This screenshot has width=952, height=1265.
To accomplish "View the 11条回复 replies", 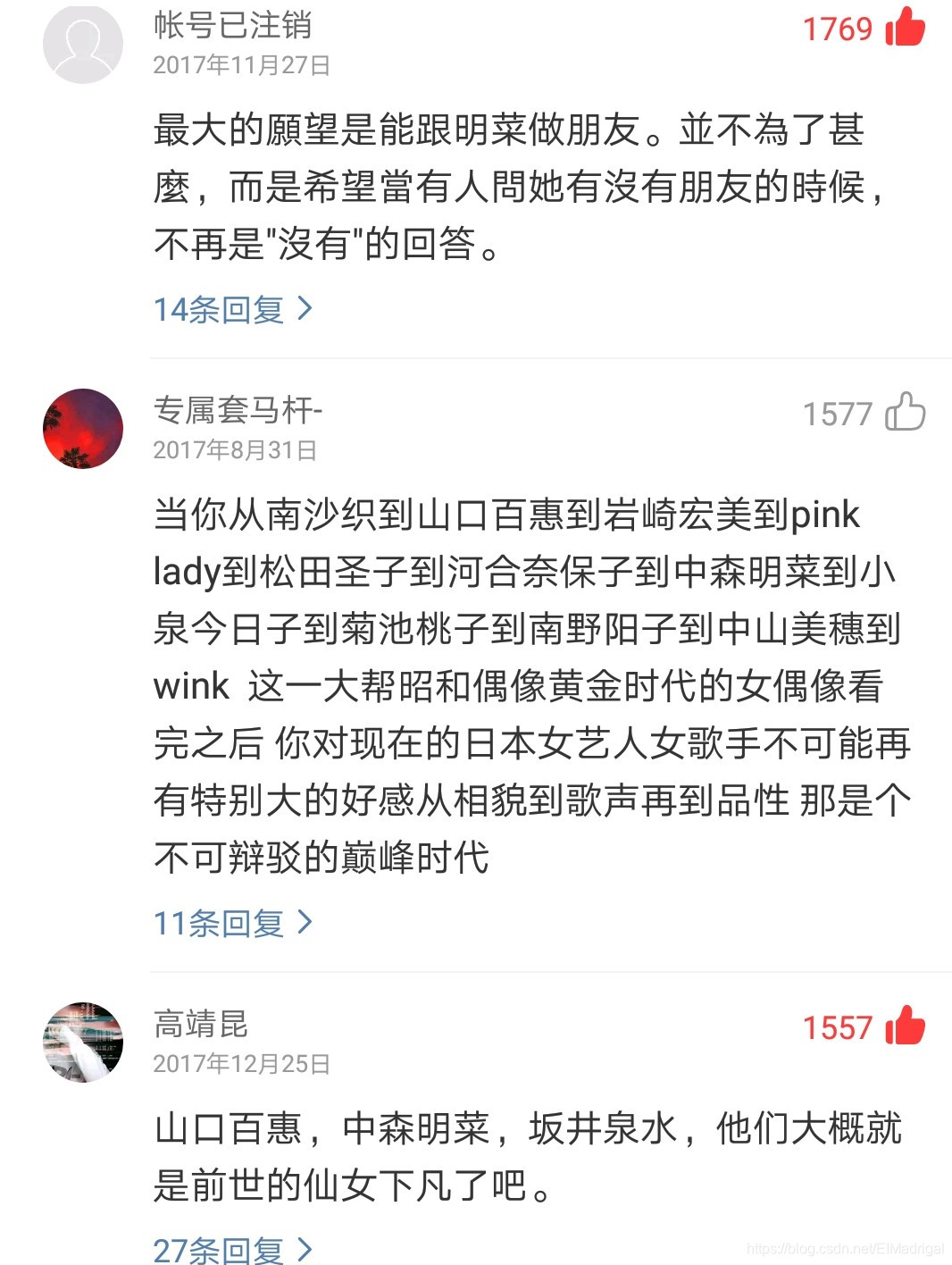I will (x=232, y=922).
